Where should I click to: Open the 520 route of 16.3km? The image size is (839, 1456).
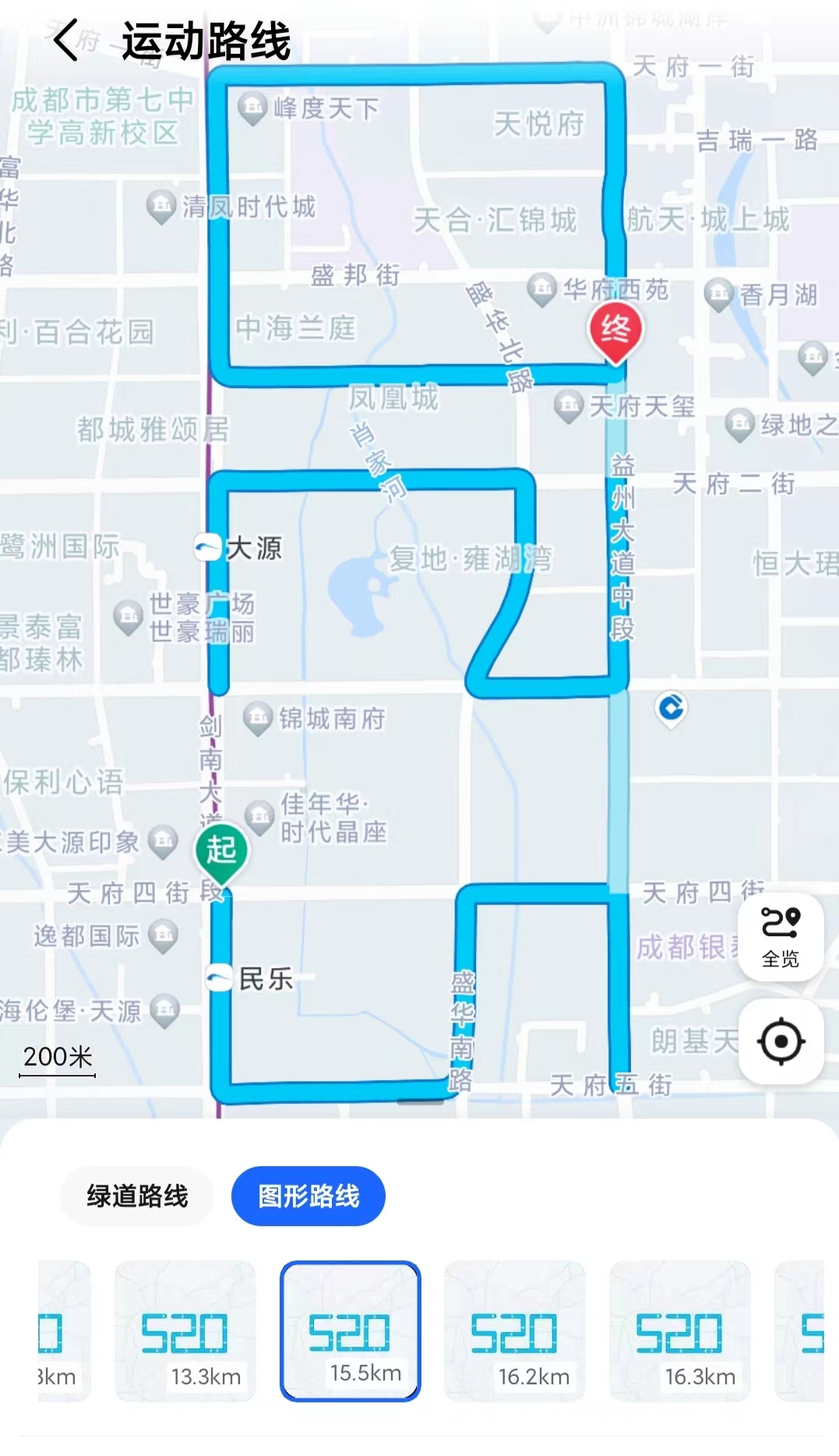coord(679,1331)
